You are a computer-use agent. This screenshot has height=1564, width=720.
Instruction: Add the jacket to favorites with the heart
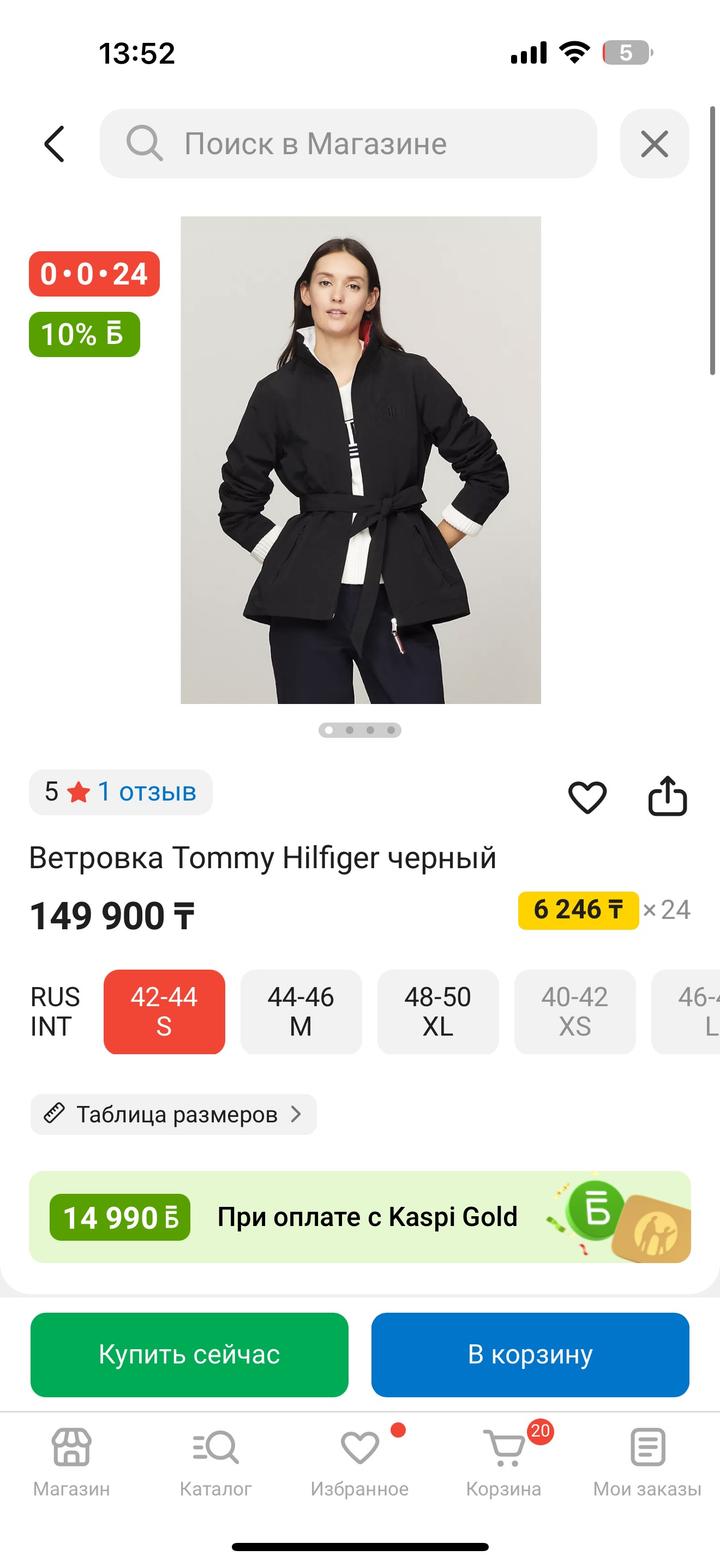coord(587,797)
